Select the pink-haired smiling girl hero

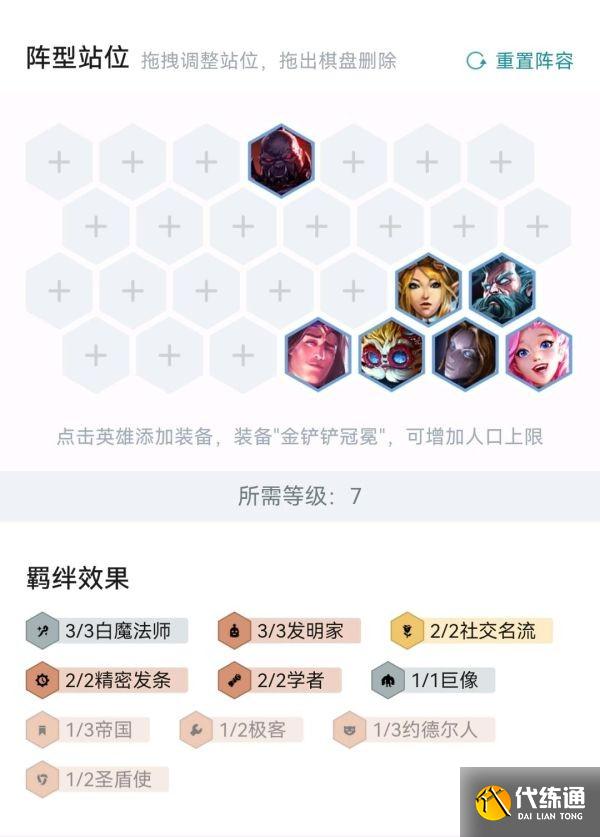[538, 354]
